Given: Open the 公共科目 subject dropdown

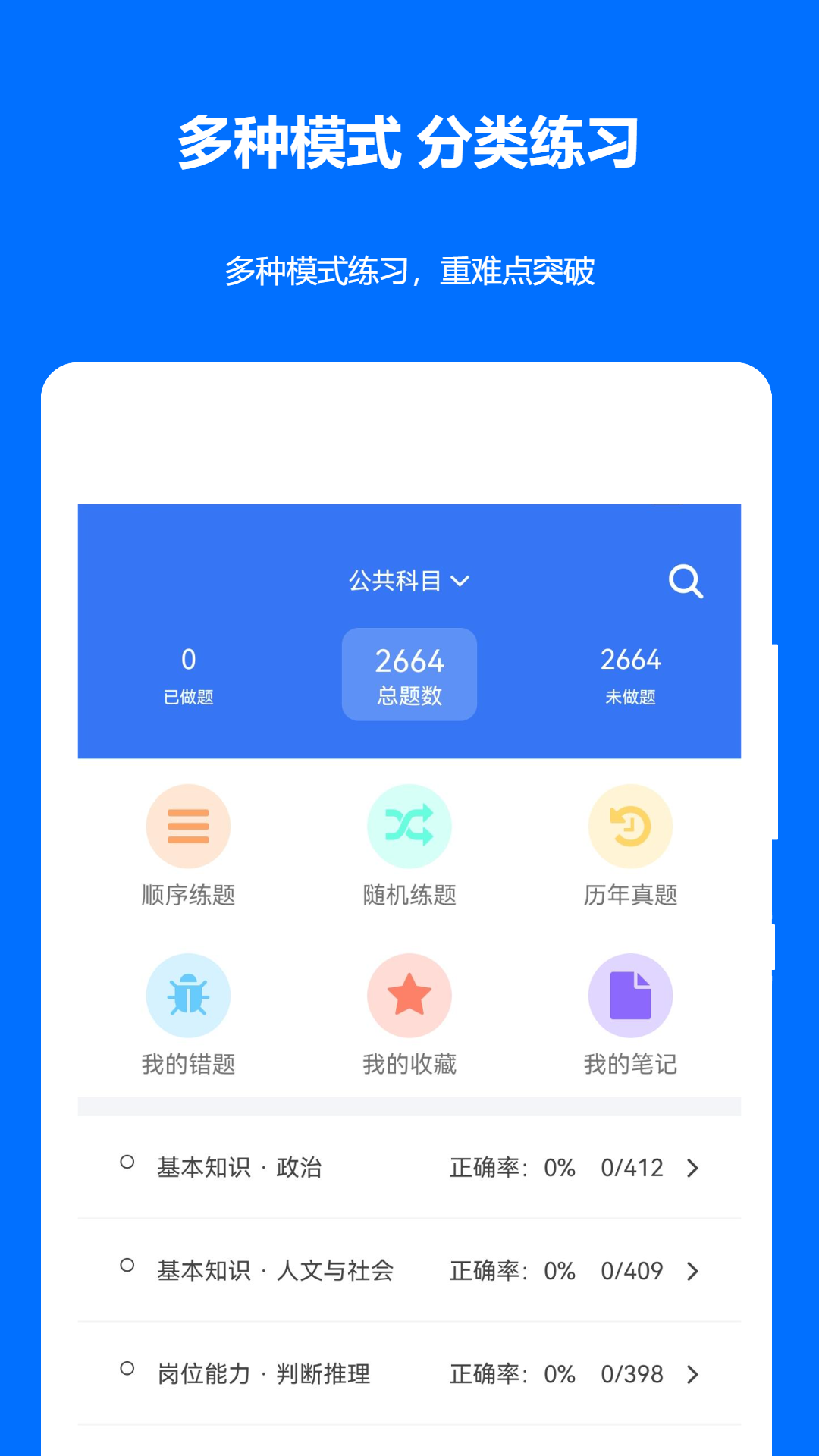Looking at the screenshot, I should 409,580.
